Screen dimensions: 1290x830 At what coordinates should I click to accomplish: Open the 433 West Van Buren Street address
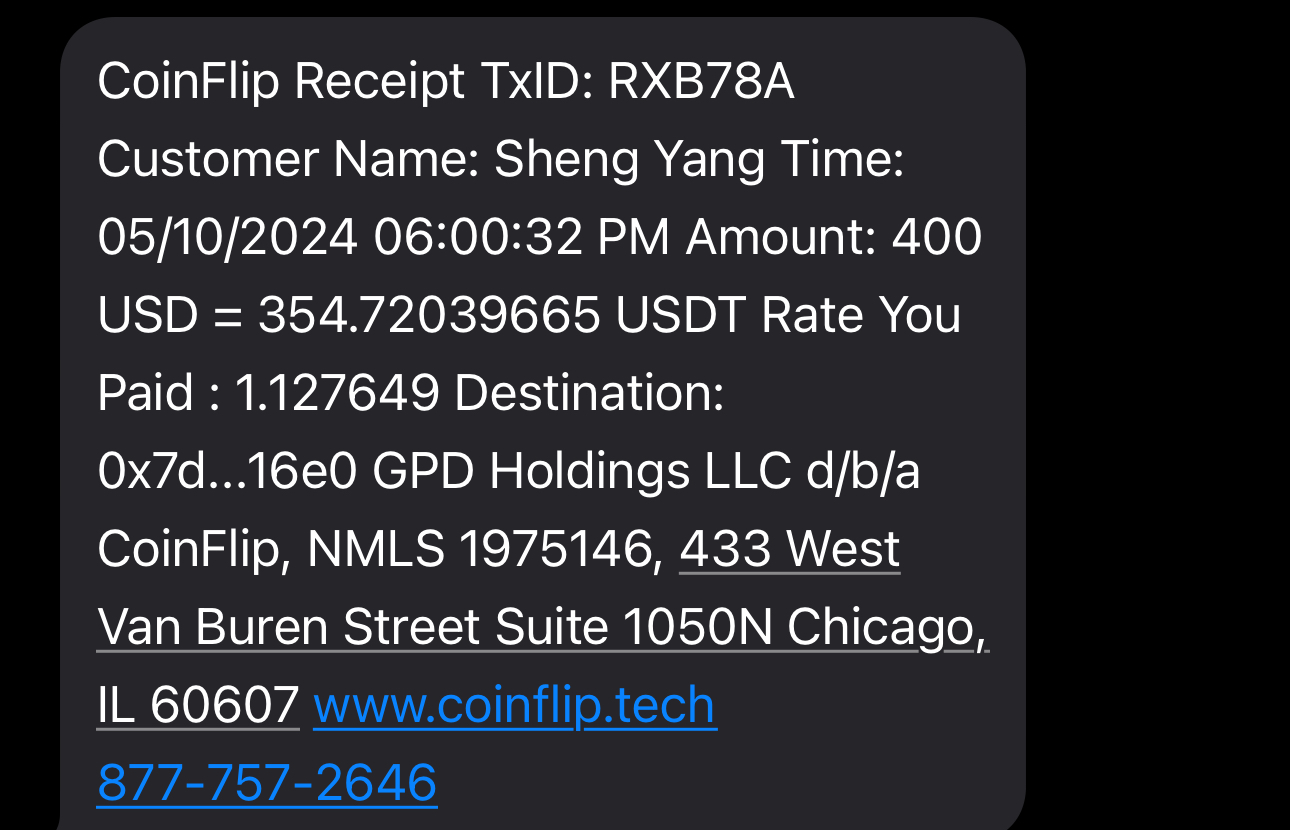[540, 628]
